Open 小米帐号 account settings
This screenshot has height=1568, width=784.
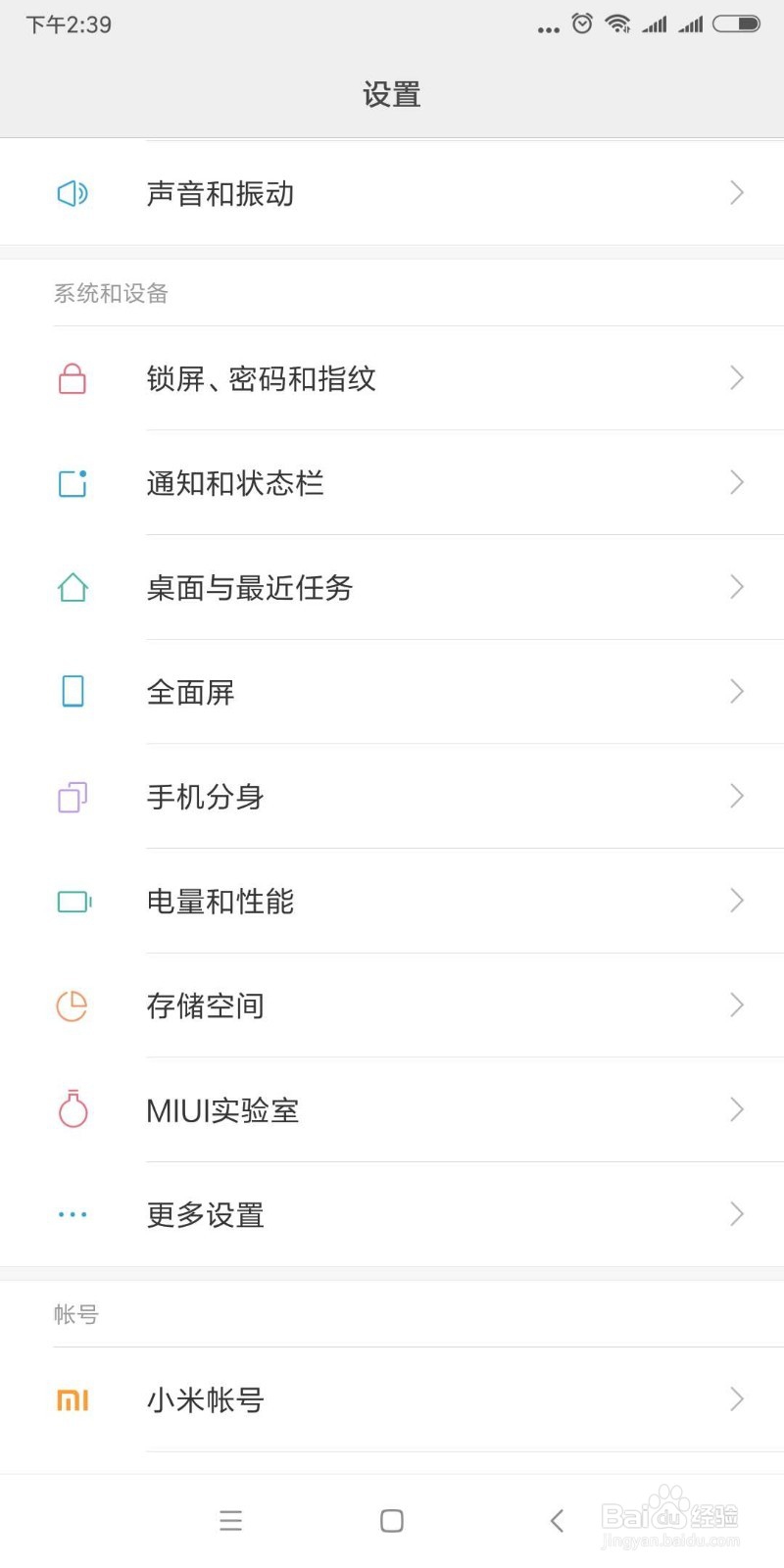(x=392, y=1399)
